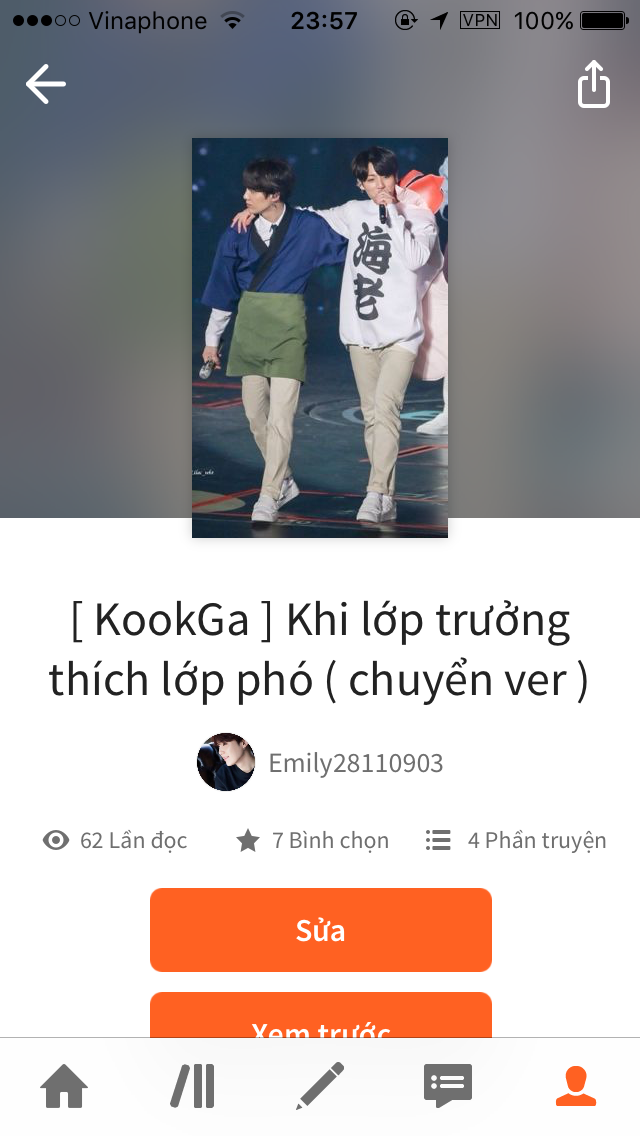Image resolution: width=640 pixels, height=1136 pixels.
Task: Switch to the Home tab
Action: tap(64, 1086)
